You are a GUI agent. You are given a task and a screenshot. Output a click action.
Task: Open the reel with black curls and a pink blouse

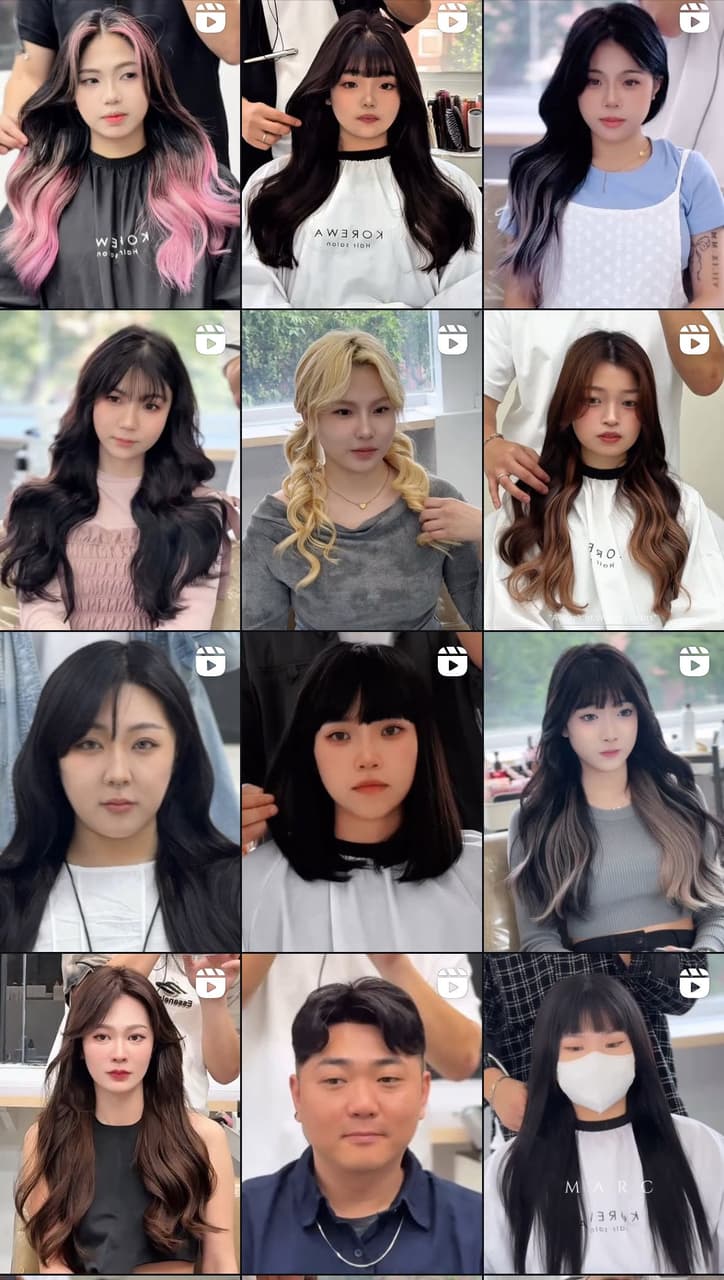[x=120, y=470]
